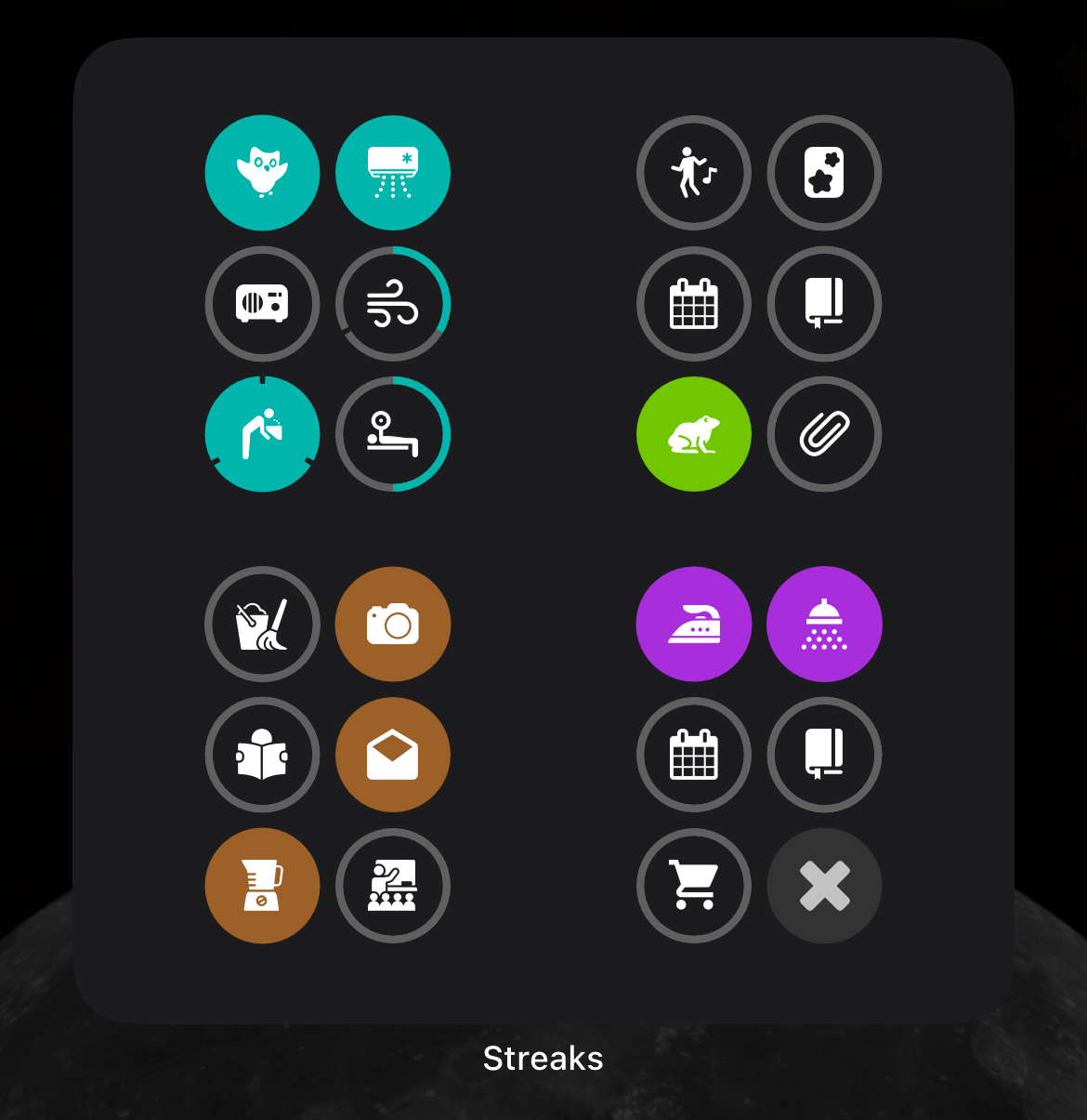Tap the purple iron streak
1087x1120 pixels.
694,625
